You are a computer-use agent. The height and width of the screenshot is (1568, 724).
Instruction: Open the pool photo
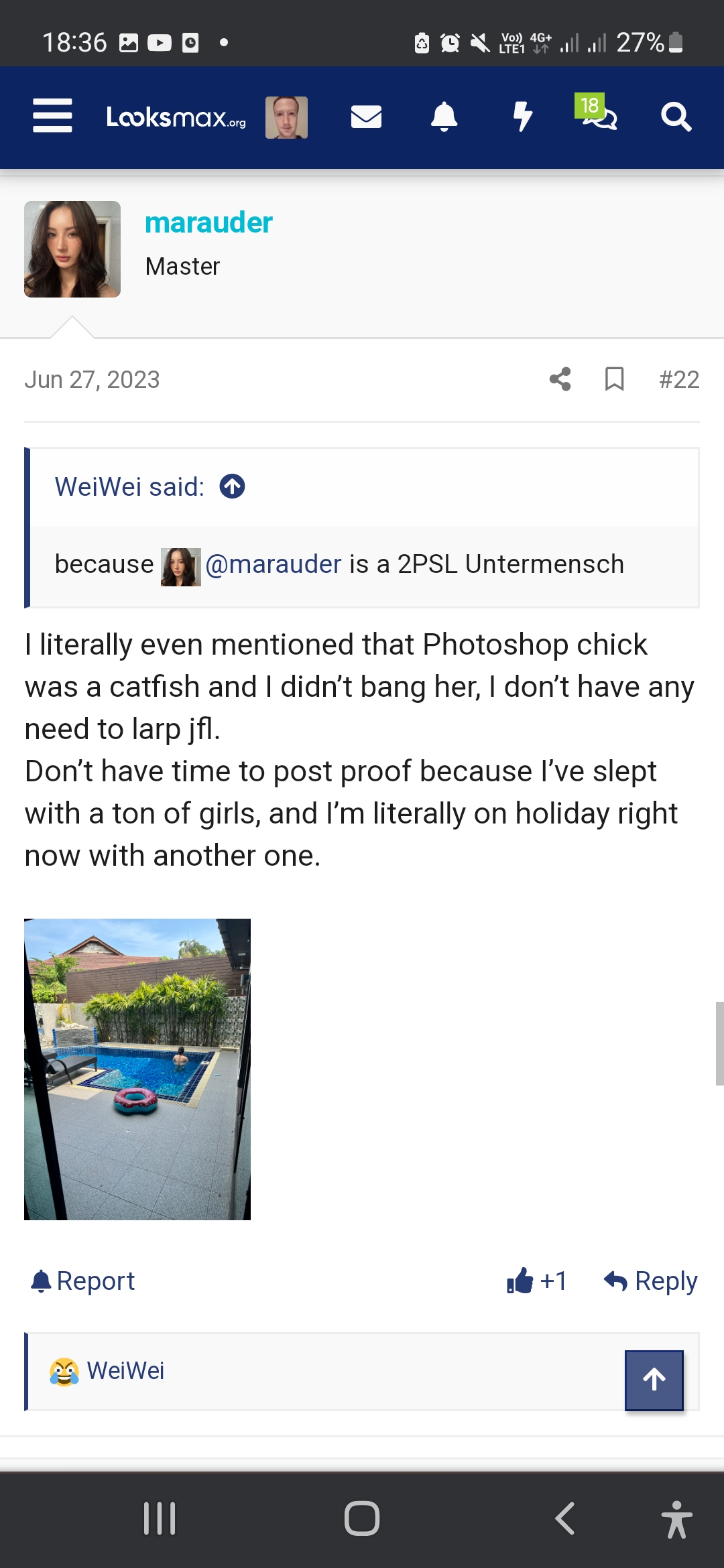[x=137, y=1070]
